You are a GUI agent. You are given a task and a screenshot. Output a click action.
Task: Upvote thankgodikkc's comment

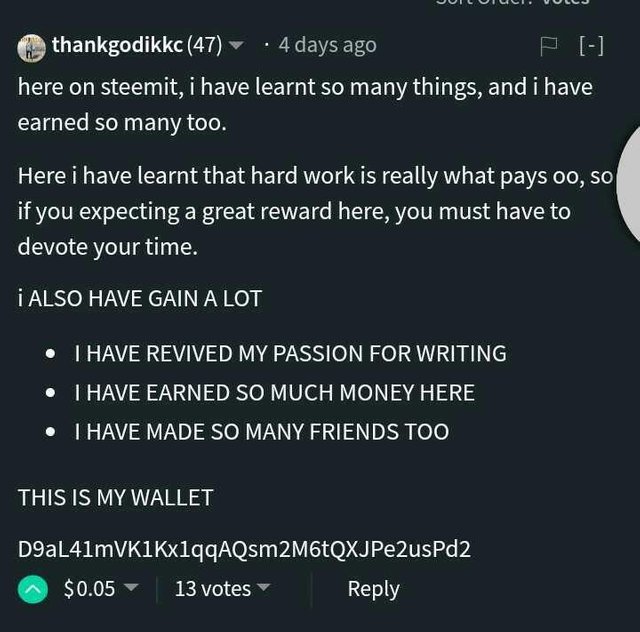33,589
